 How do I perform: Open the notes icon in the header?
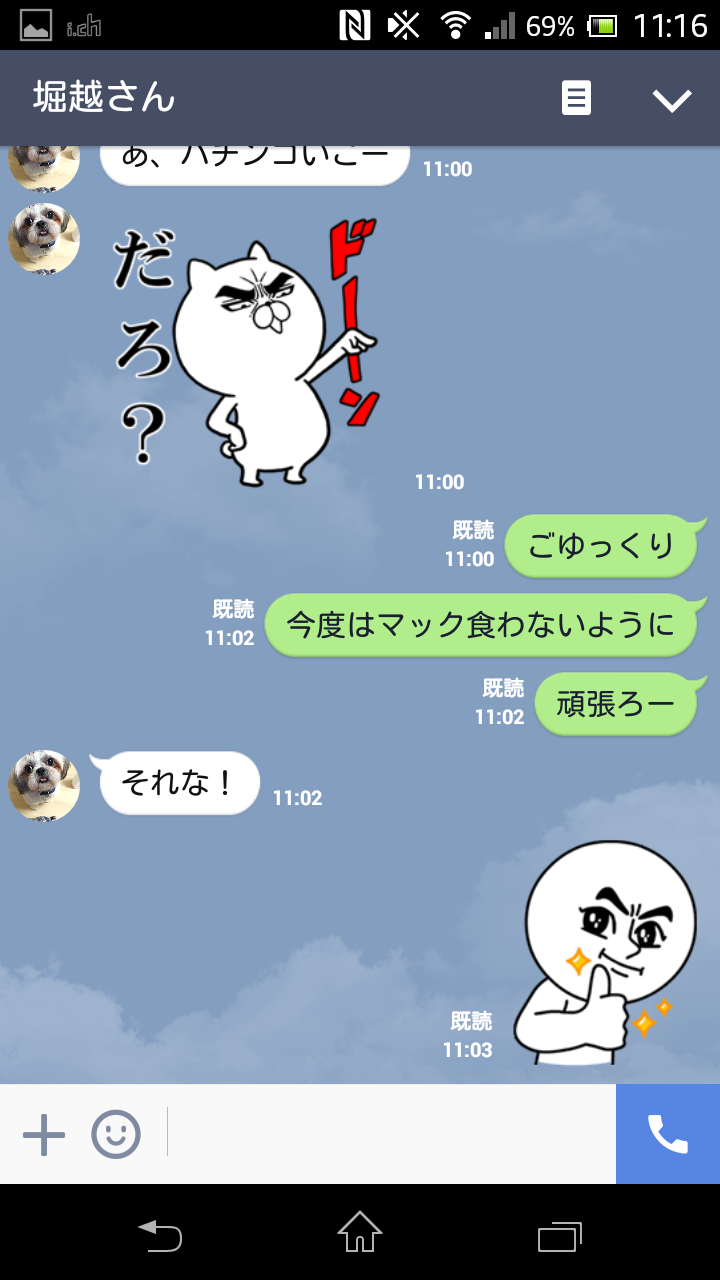point(576,99)
